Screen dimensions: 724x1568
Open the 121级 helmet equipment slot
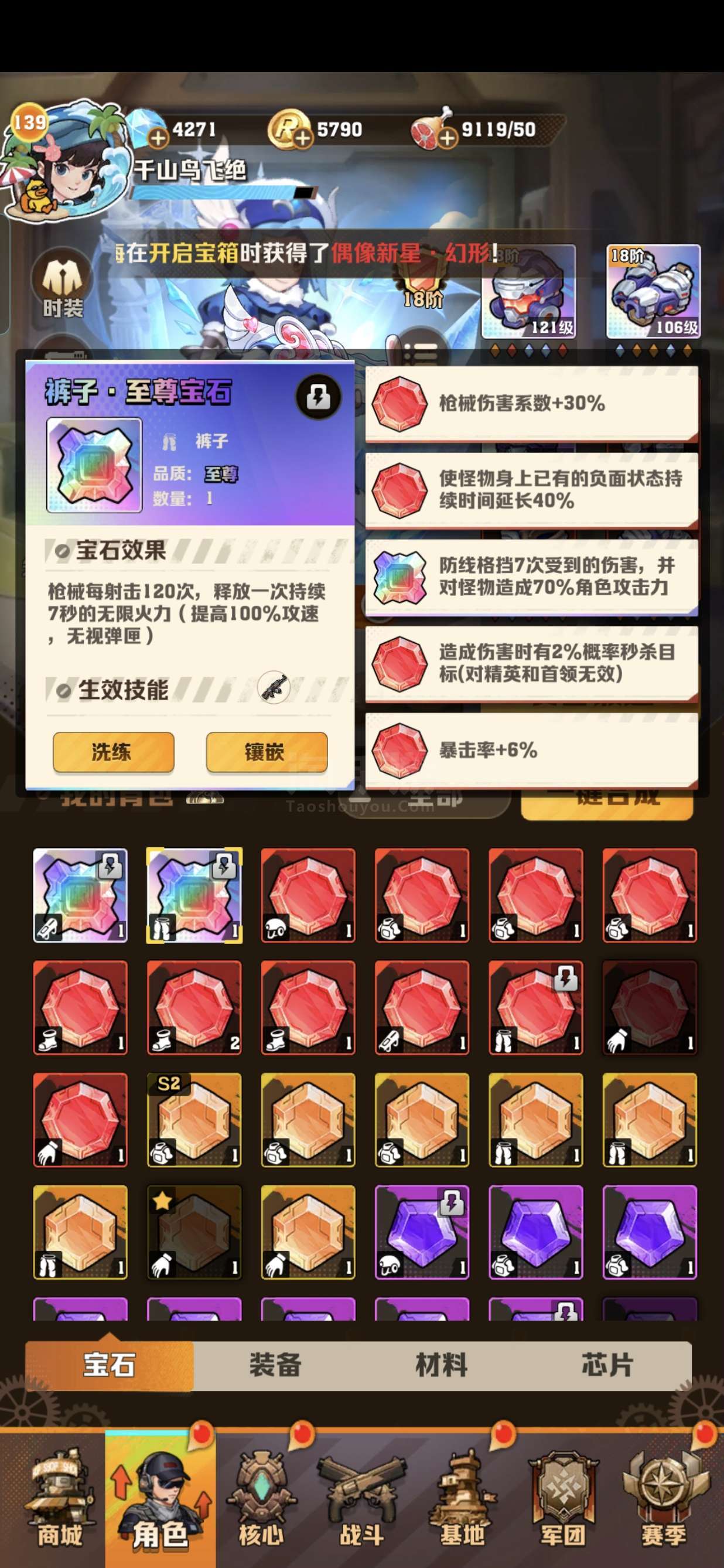pos(529,292)
